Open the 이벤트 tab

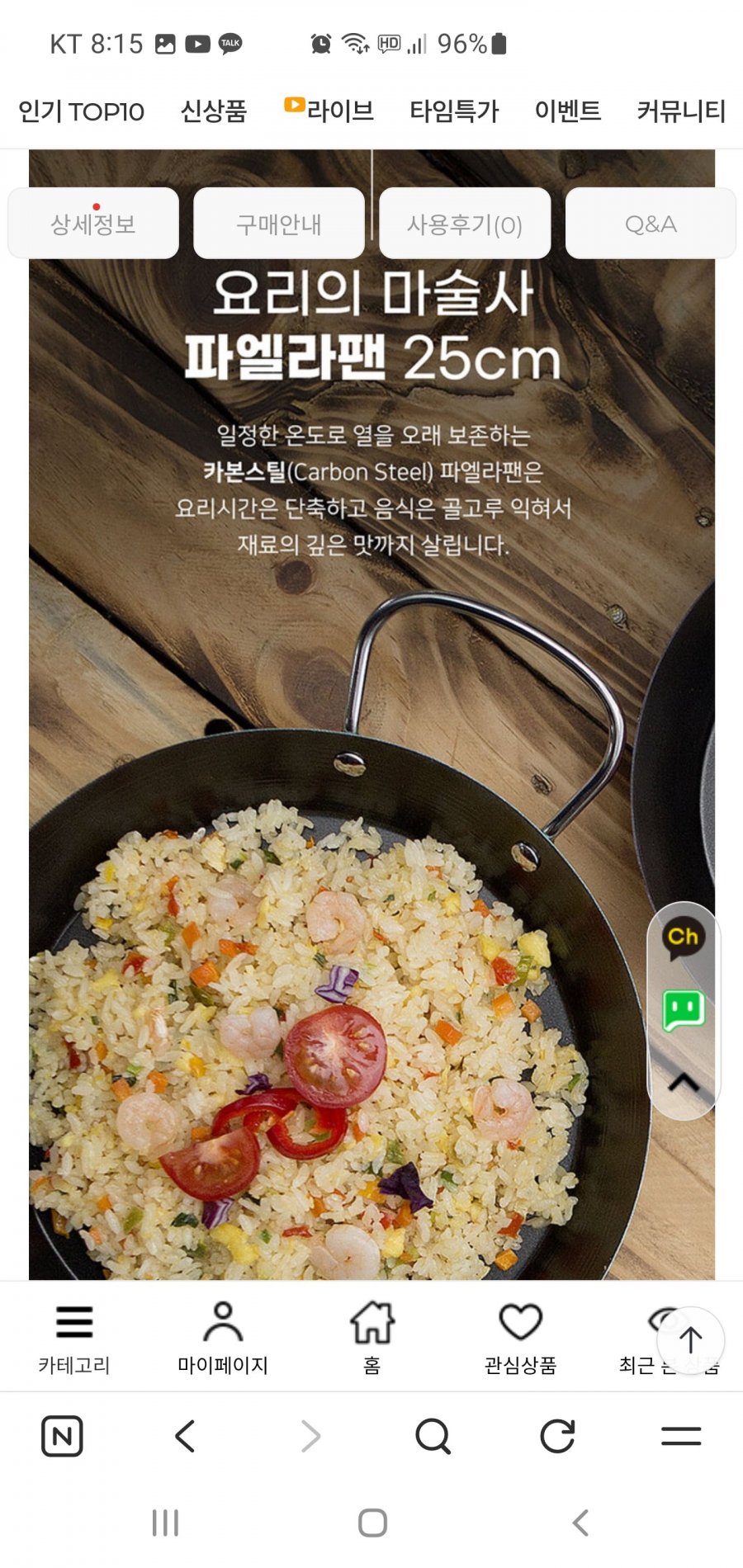coord(567,111)
